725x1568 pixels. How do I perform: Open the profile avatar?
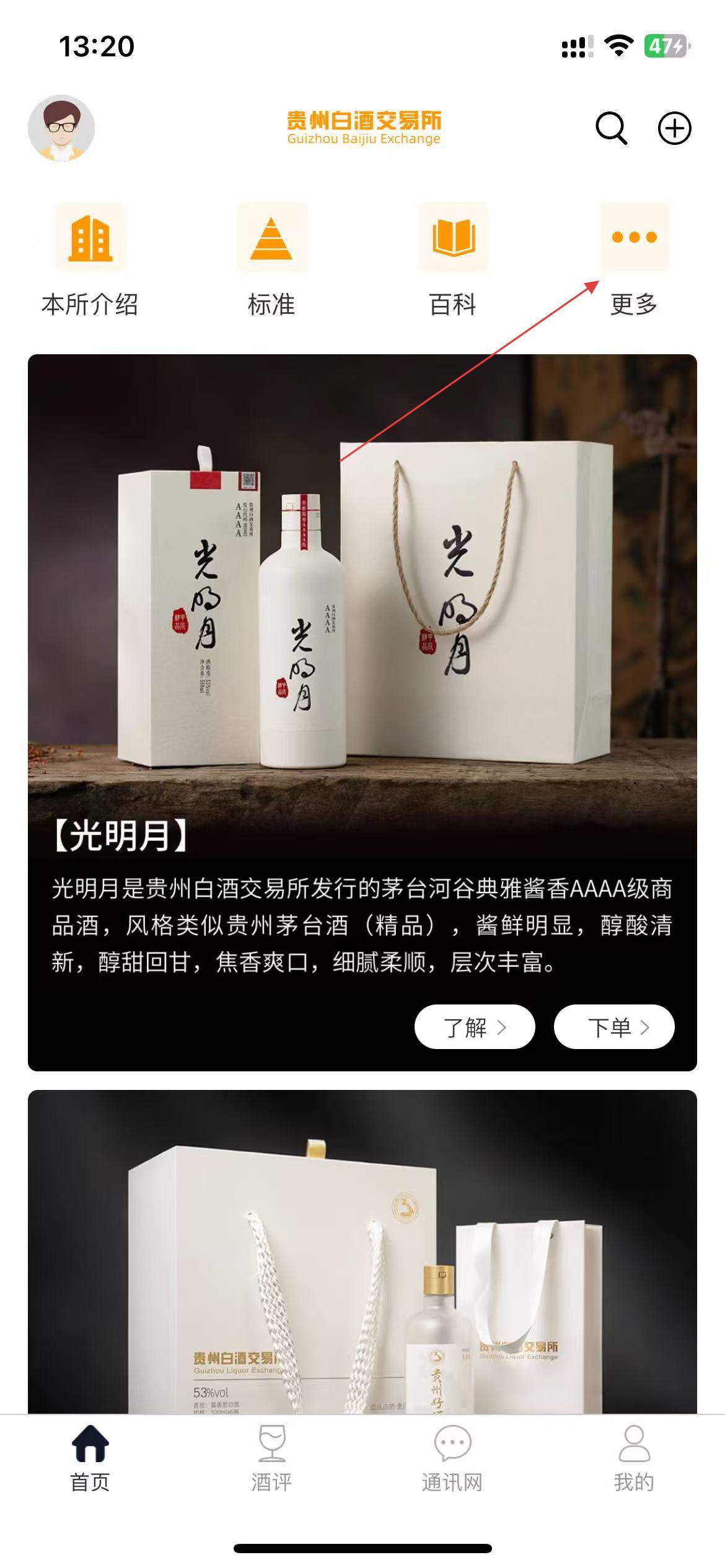(x=61, y=128)
